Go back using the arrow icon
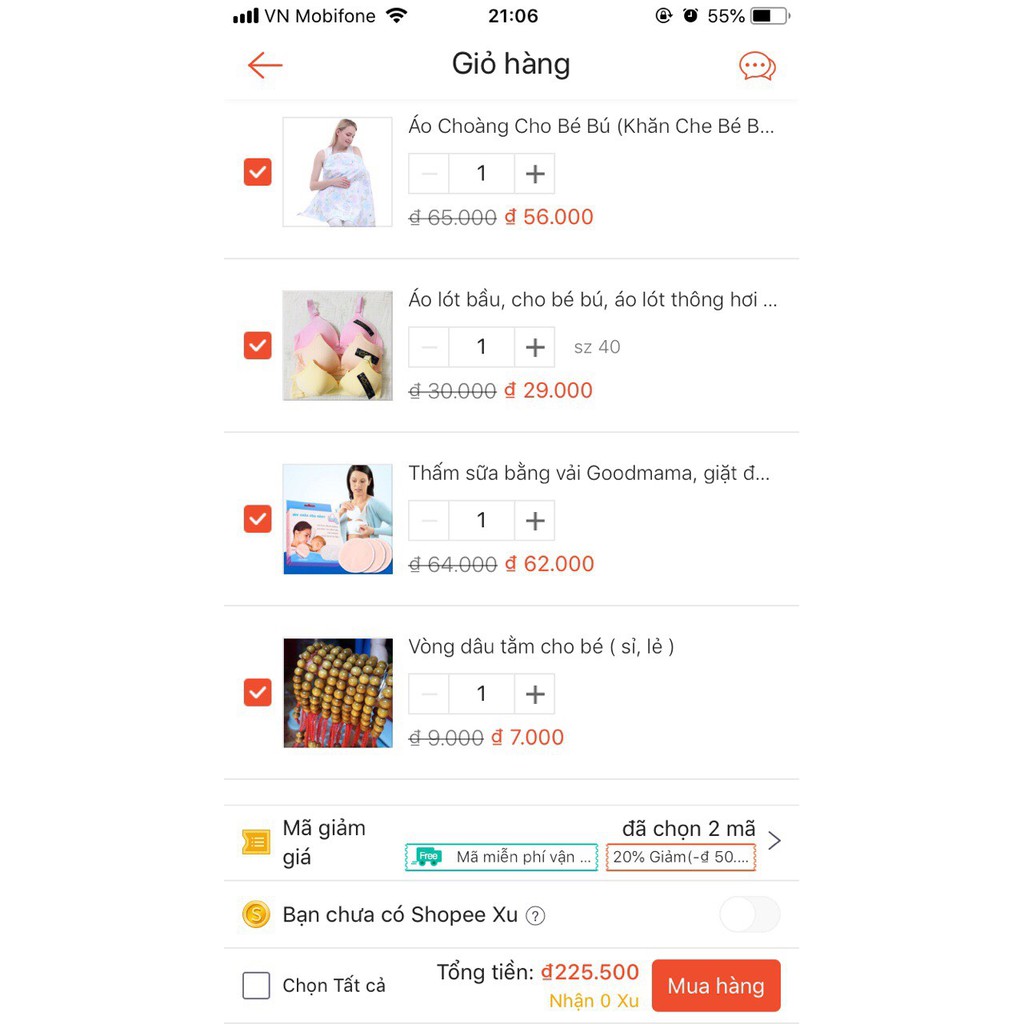 [x=265, y=66]
